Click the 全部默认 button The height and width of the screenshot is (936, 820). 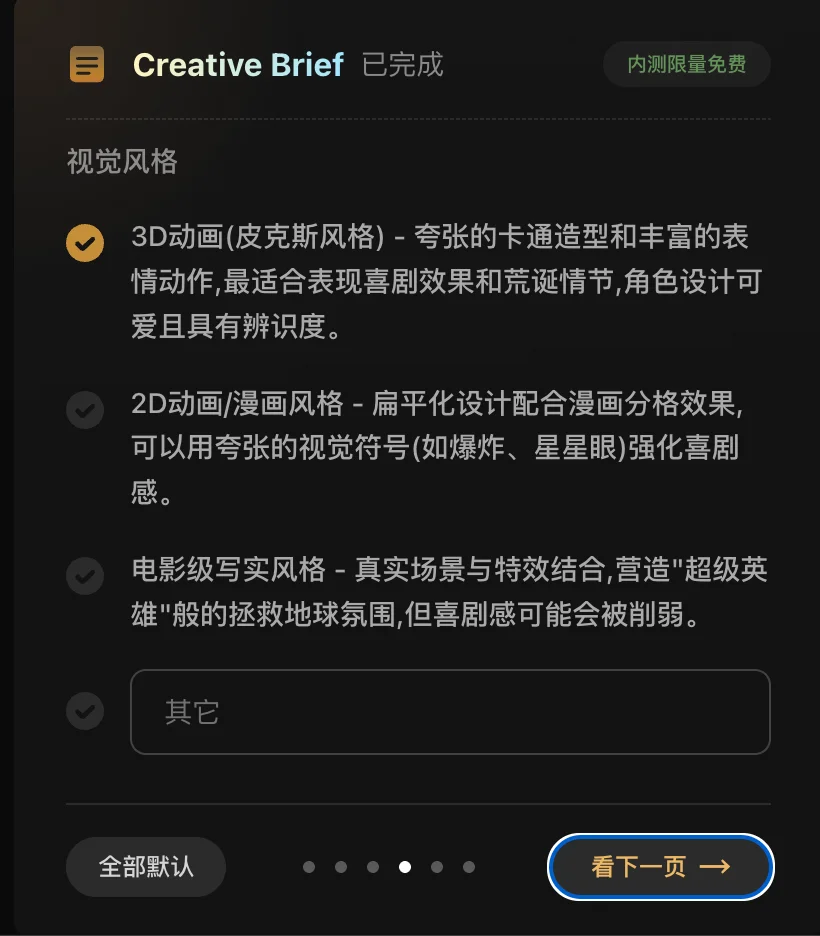pyautogui.click(x=145, y=867)
